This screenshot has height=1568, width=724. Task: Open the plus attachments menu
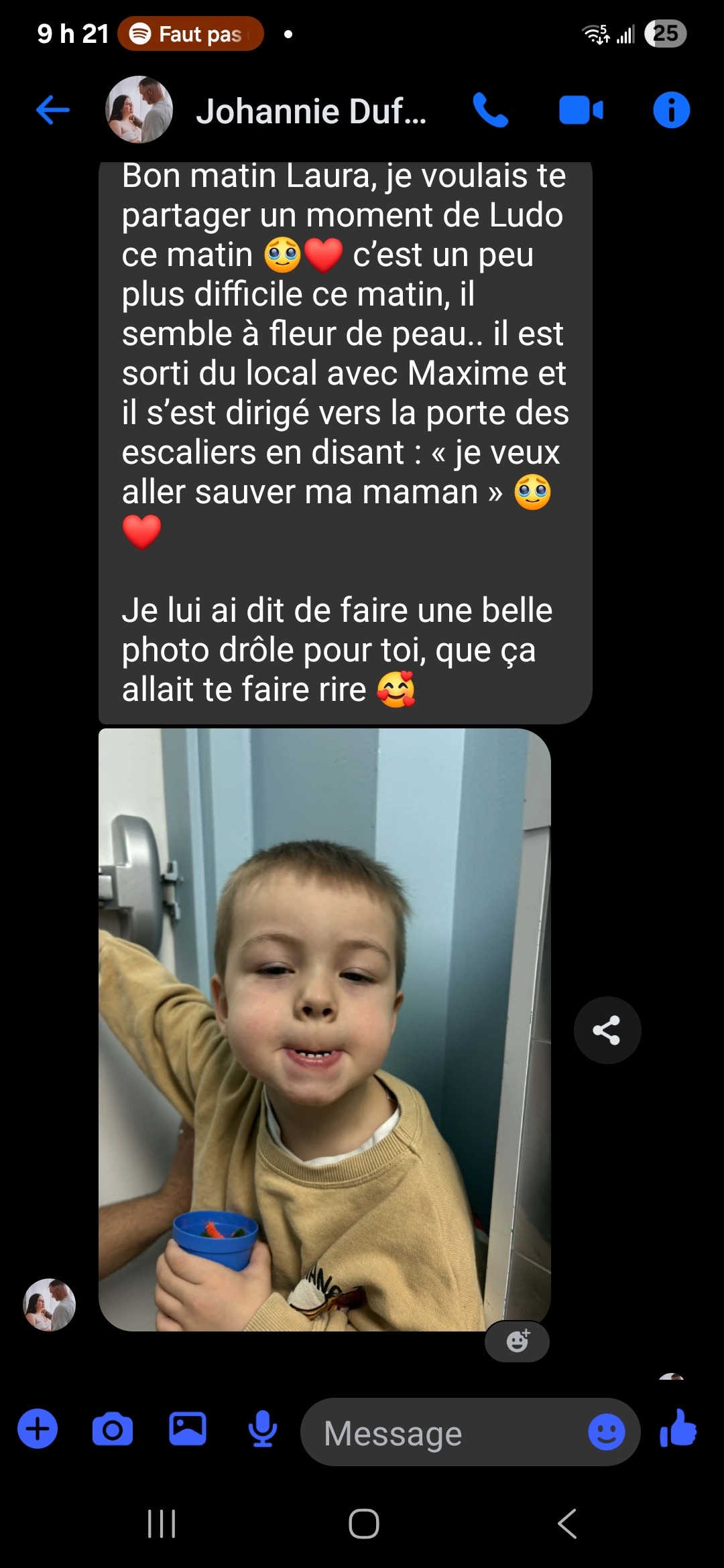pos(38,1429)
